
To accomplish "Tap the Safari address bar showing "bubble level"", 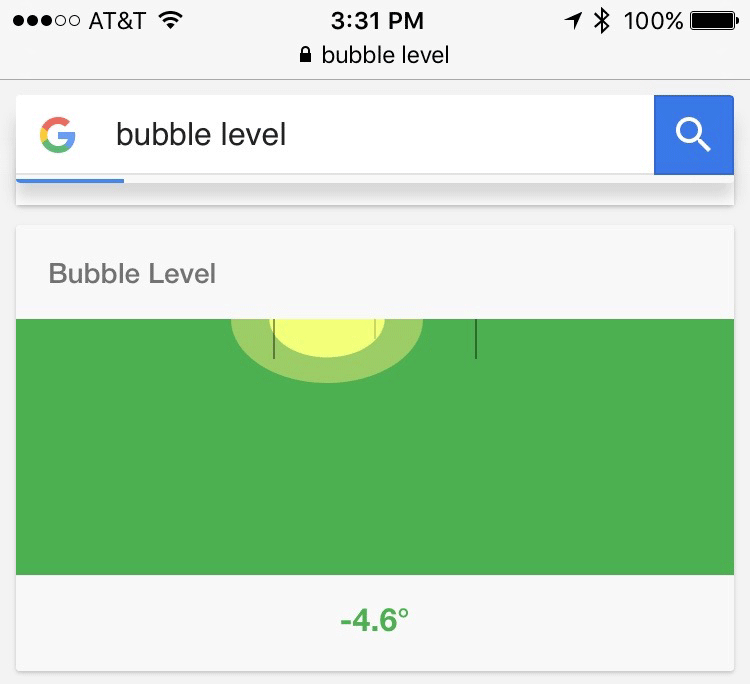I will 375,55.
